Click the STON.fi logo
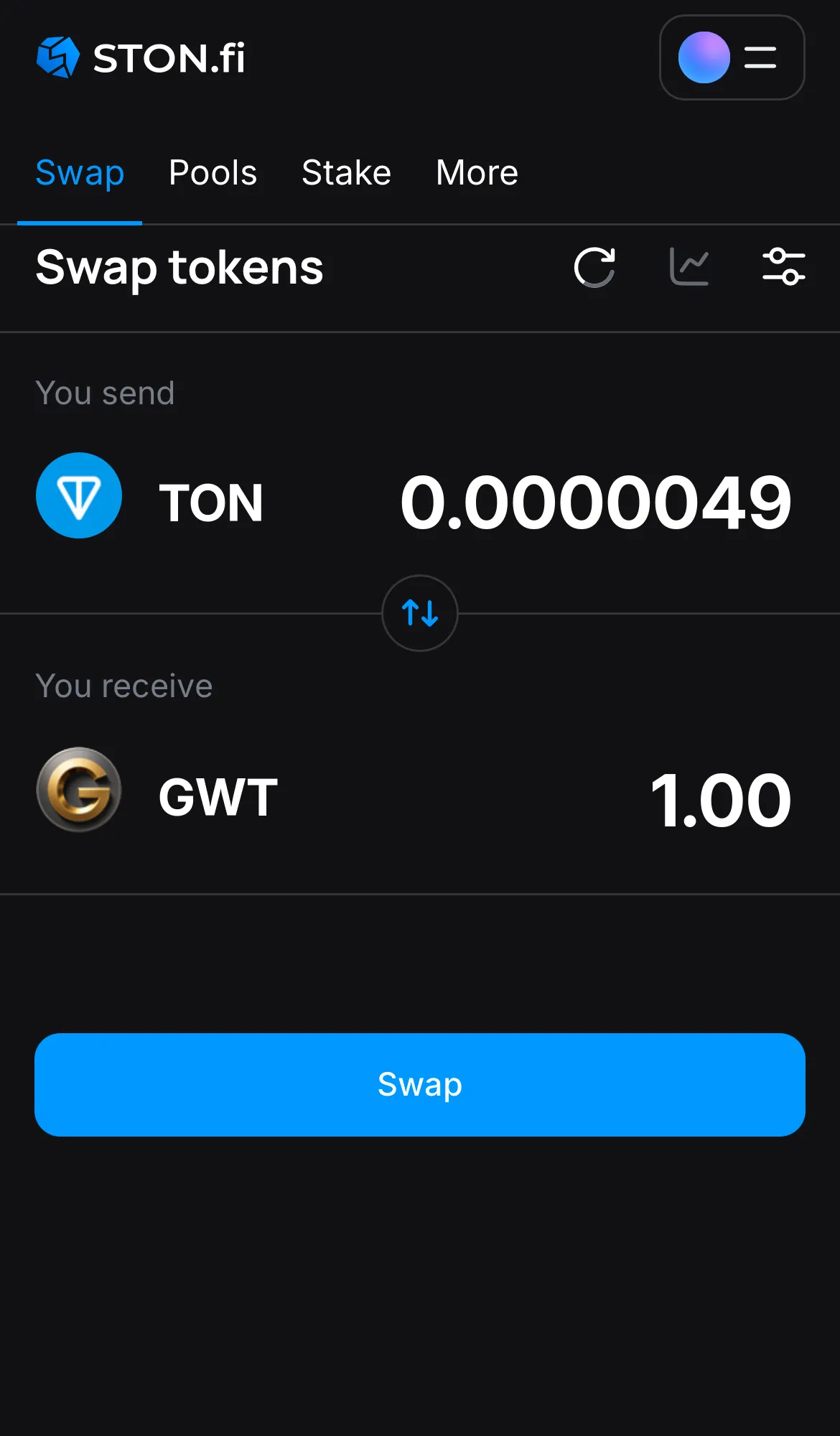This screenshot has width=840, height=1436. [141, 57]
